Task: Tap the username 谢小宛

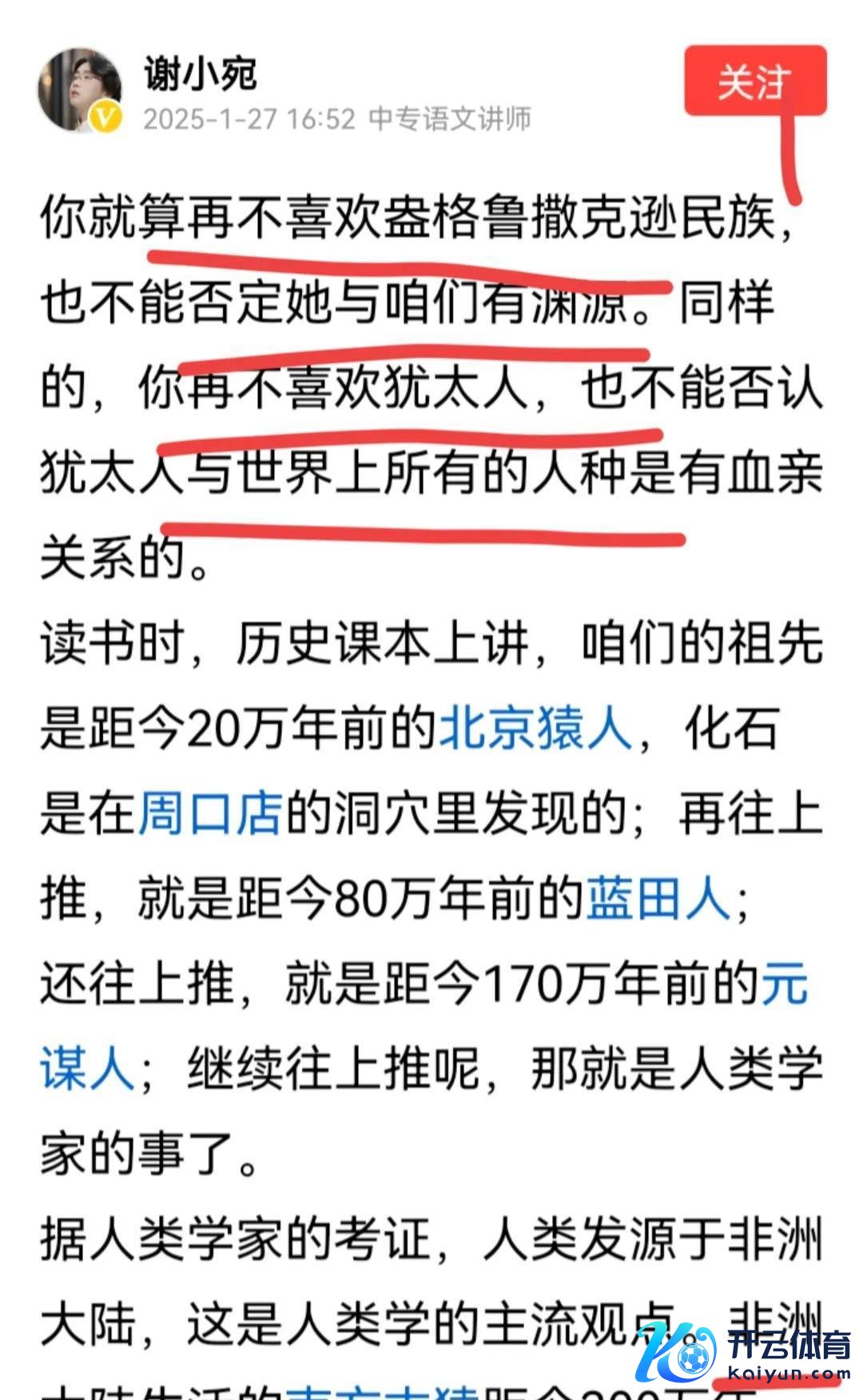Action: tap(200, 74)
